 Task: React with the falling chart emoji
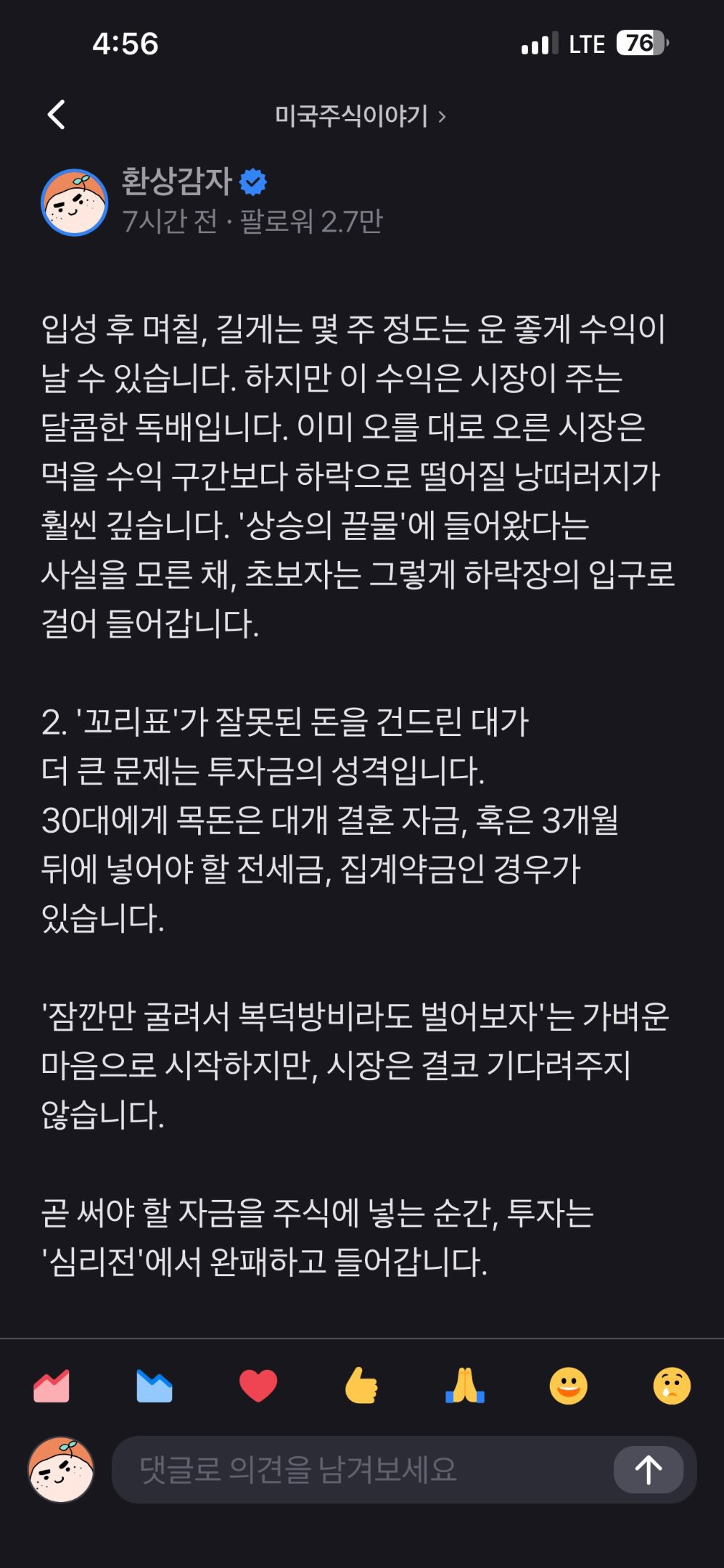click(x=155, y=1386)
